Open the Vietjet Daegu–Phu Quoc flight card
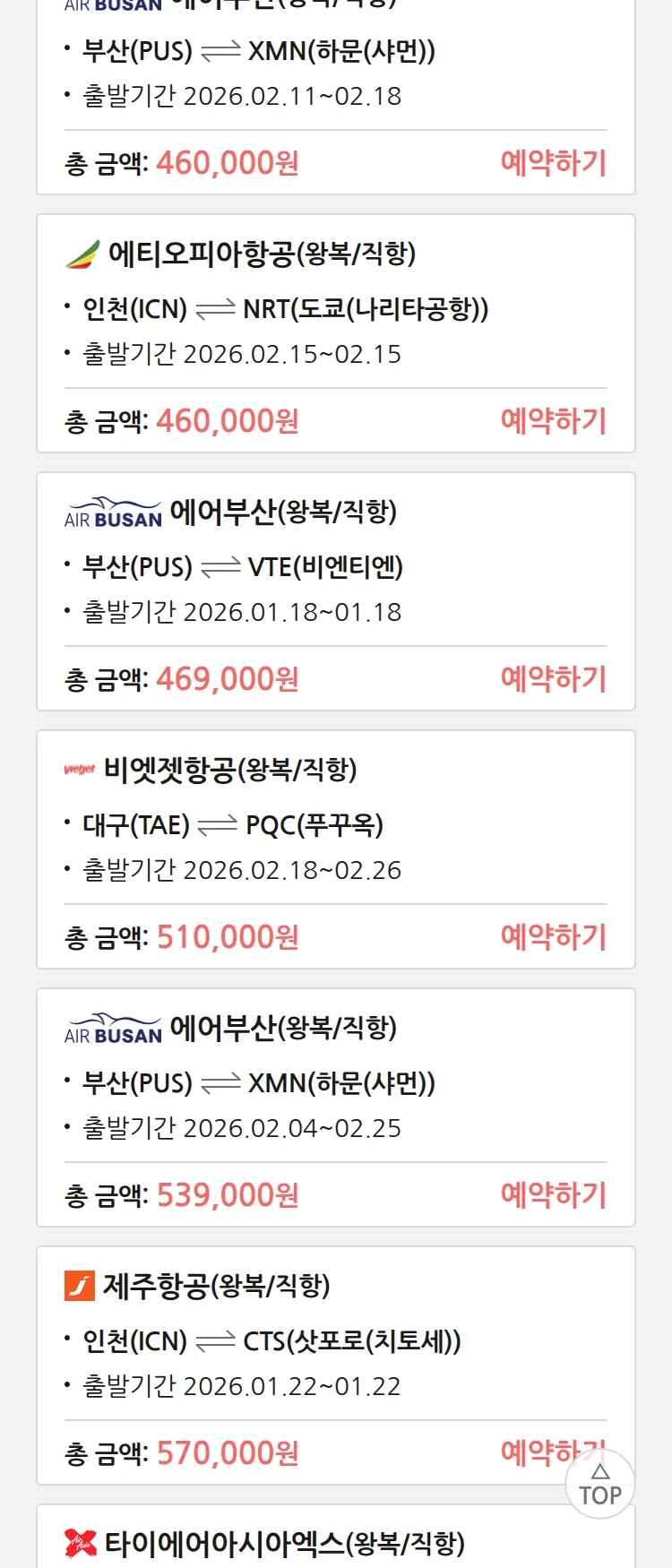The image size is (672, 1568). coord(335,824)
